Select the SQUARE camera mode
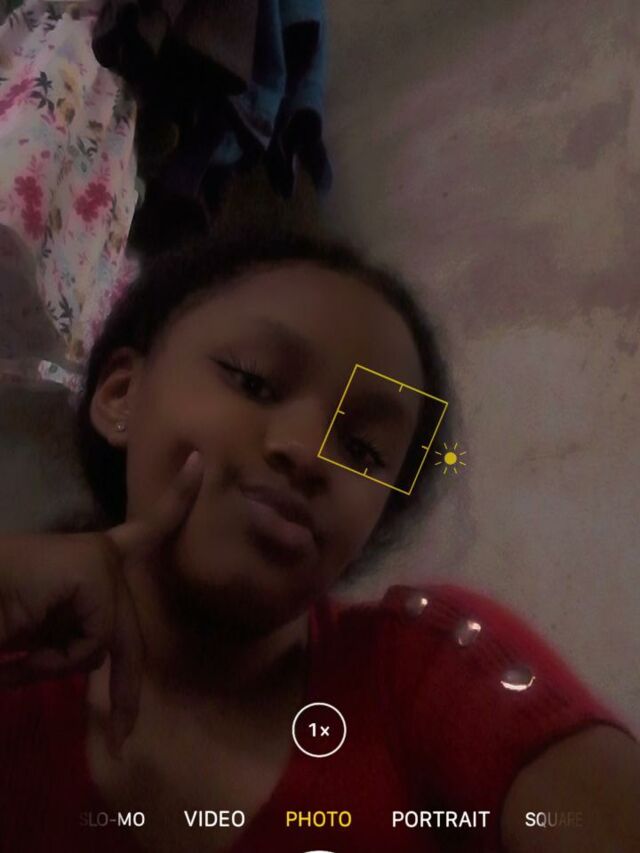The image size is (640, 853). (553, 820)
